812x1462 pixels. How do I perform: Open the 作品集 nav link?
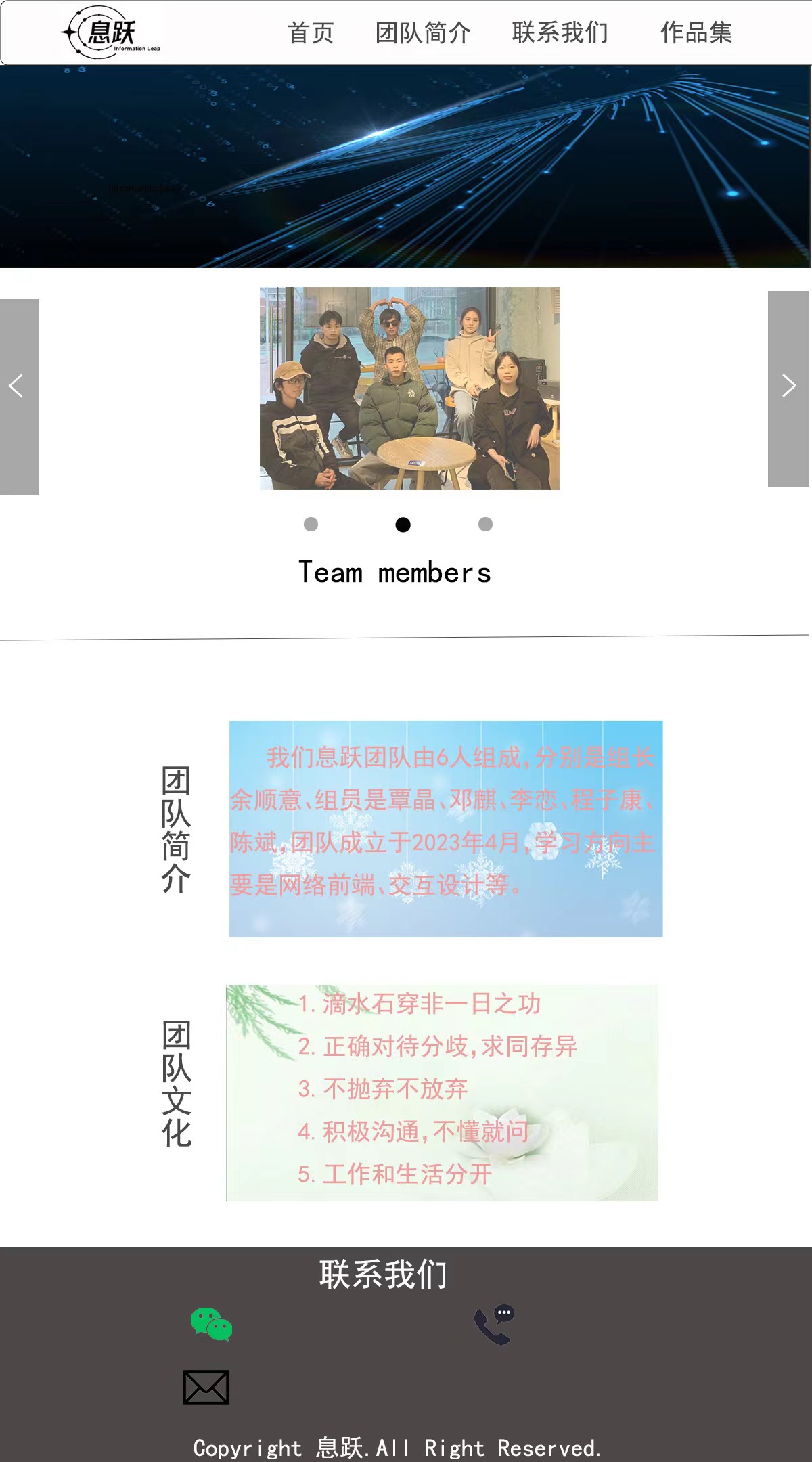pyautogui.click(x=696, y=32)
